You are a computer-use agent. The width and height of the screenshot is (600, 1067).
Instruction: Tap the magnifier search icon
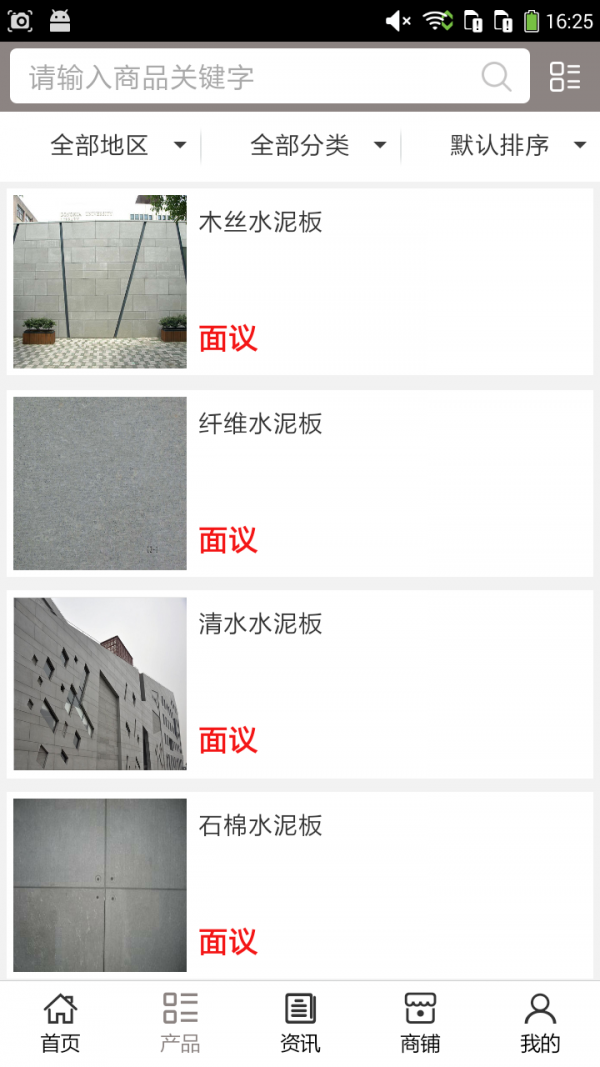496,77
